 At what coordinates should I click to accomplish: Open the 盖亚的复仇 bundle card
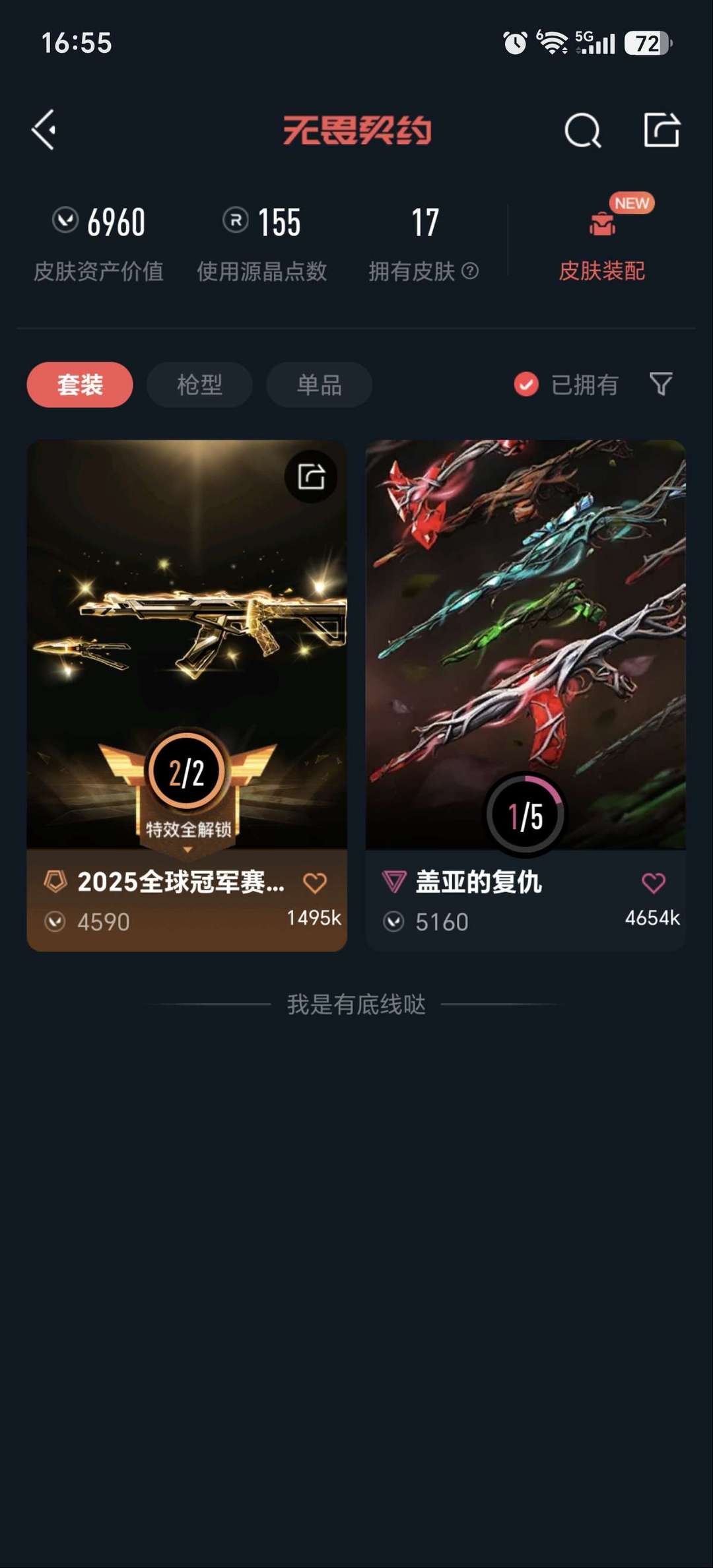[x=526, y=696]
